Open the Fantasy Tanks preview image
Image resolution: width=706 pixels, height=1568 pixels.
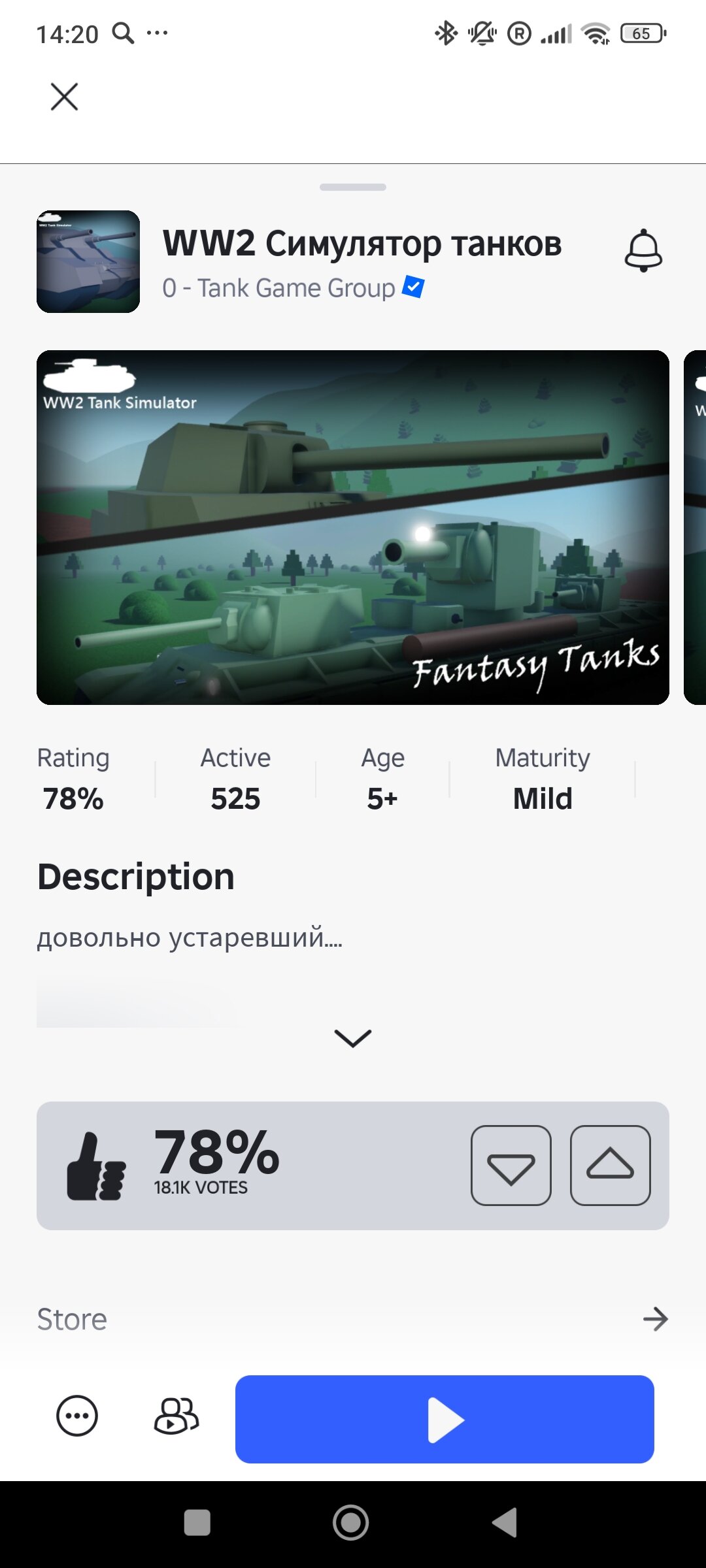pos(353,527)
